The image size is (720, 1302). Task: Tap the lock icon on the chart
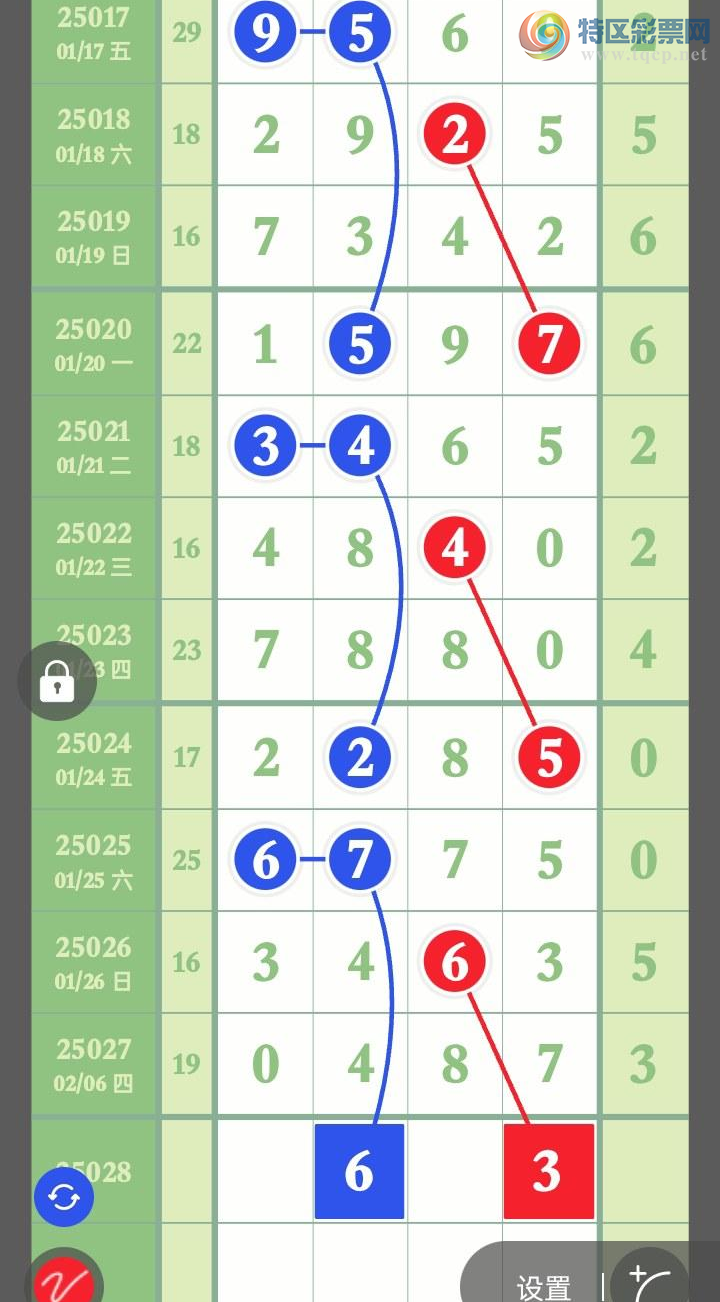pos(57,682)
